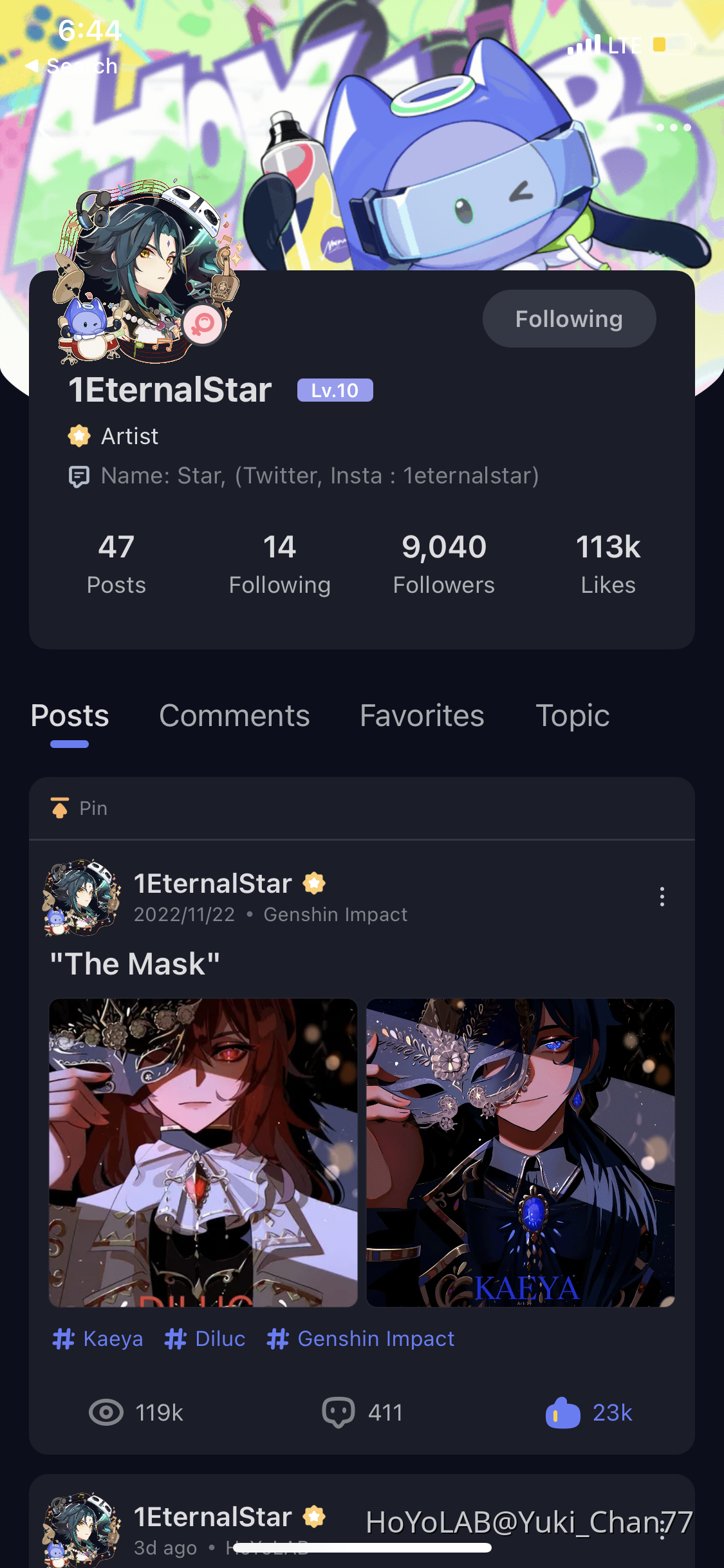The image size is (724, 1568).
Task: Open the Diluc mask artwork thumbnail
Action: (x=203, y=1165)
